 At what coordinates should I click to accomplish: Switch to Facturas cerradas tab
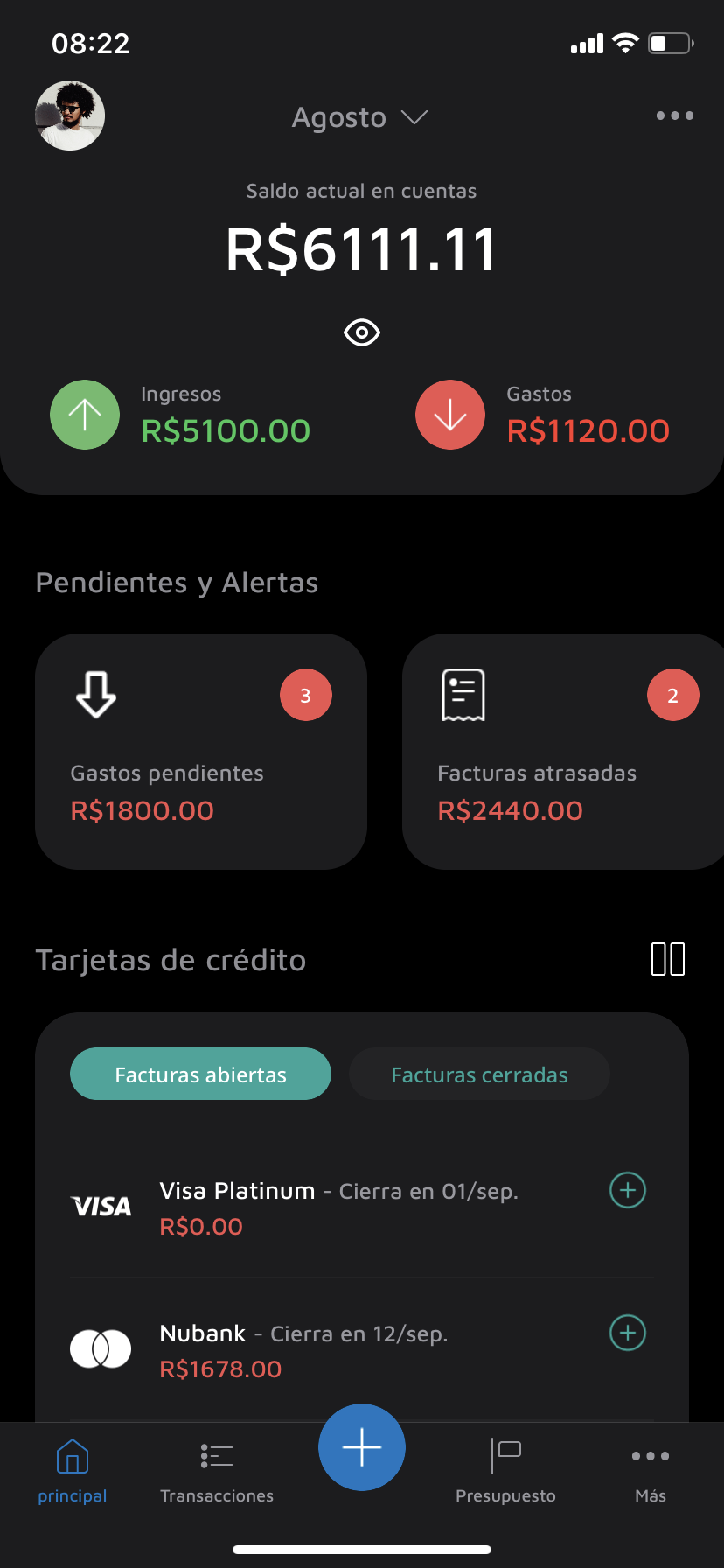479,1074
